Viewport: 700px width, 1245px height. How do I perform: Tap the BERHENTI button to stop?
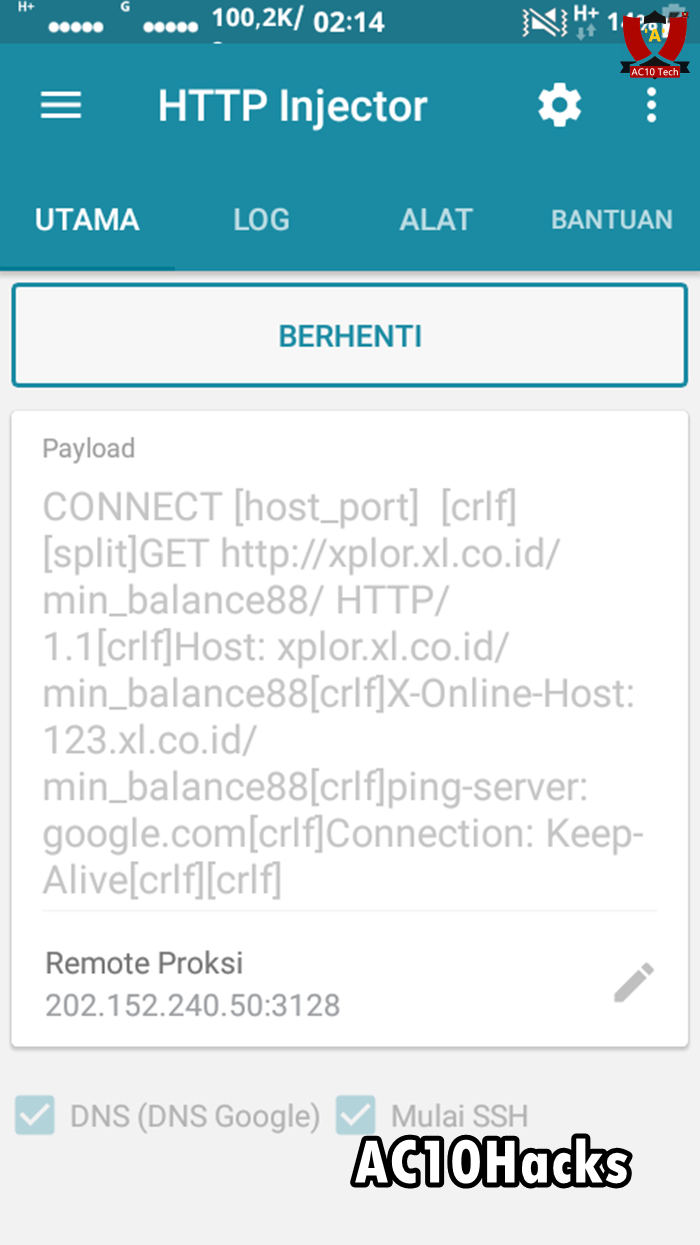point(350,336)
